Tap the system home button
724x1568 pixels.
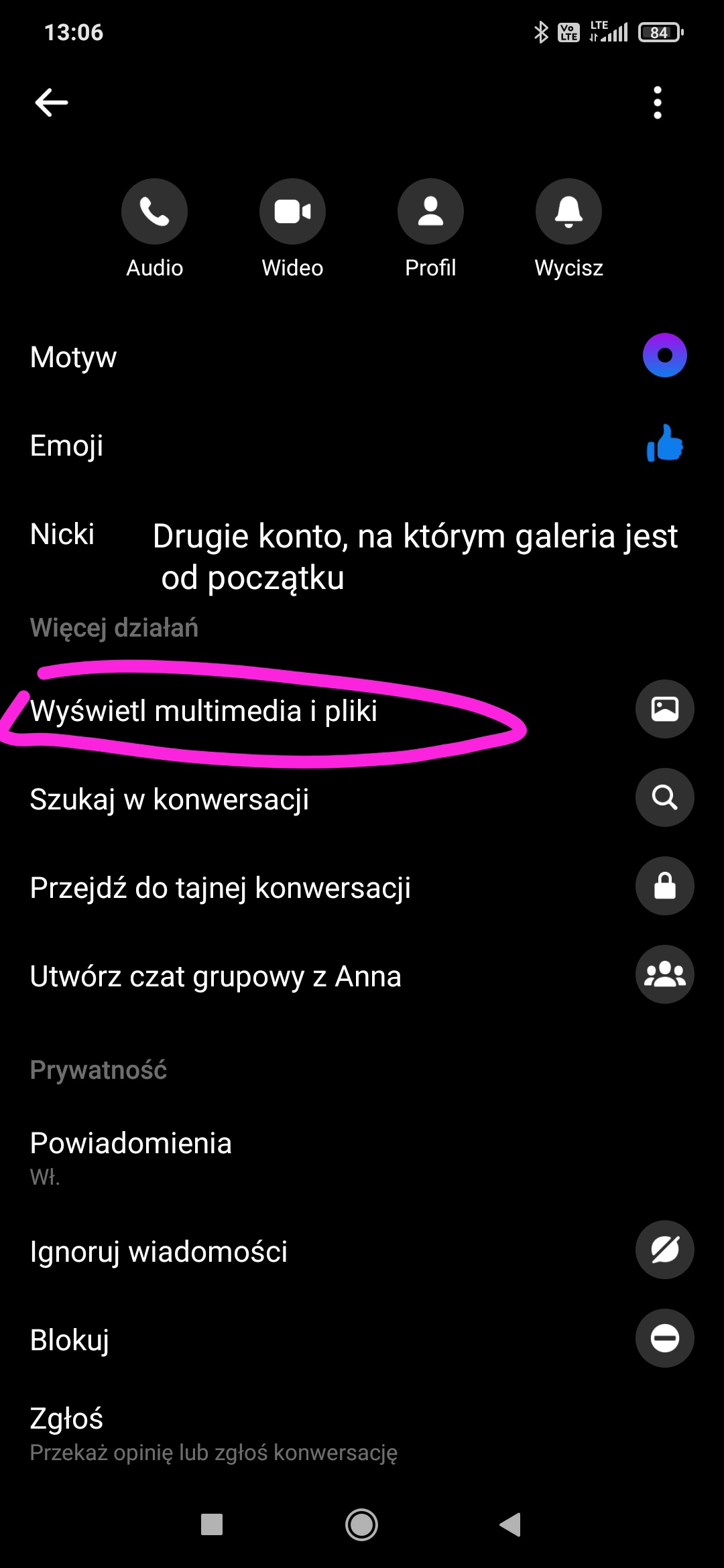pyautogui.click(x=361, y=1524)
